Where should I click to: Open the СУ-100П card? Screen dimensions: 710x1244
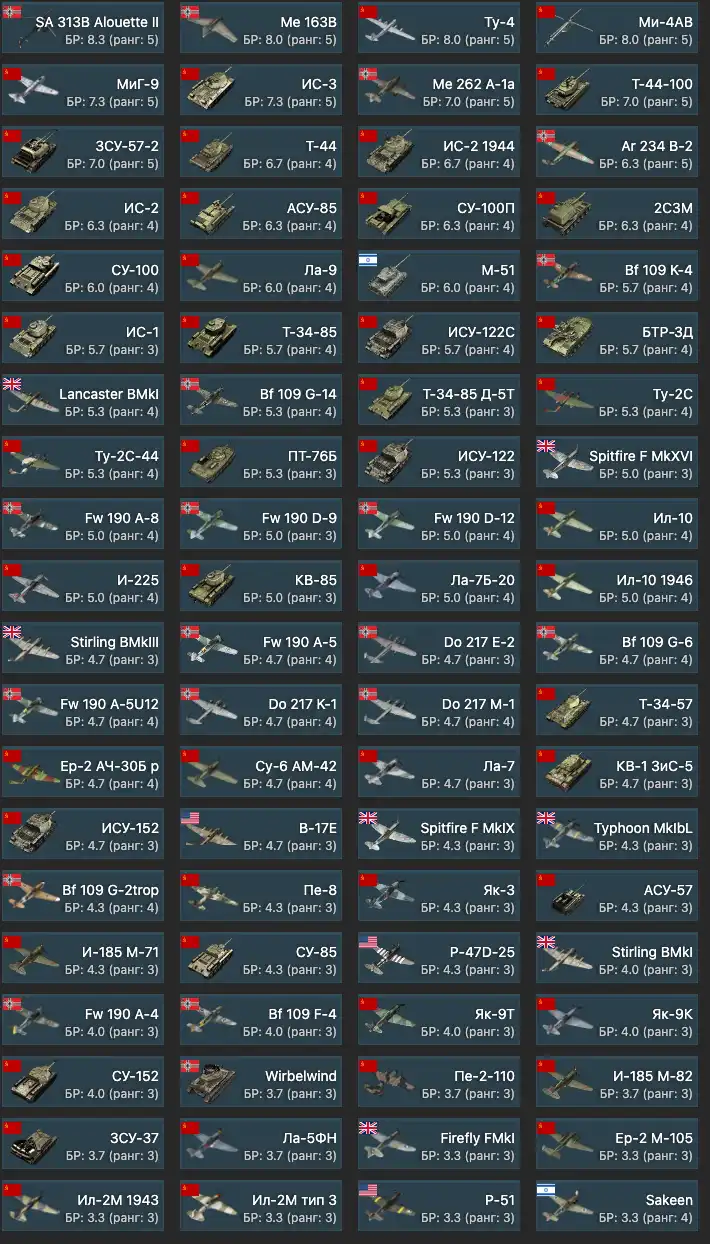438,214
